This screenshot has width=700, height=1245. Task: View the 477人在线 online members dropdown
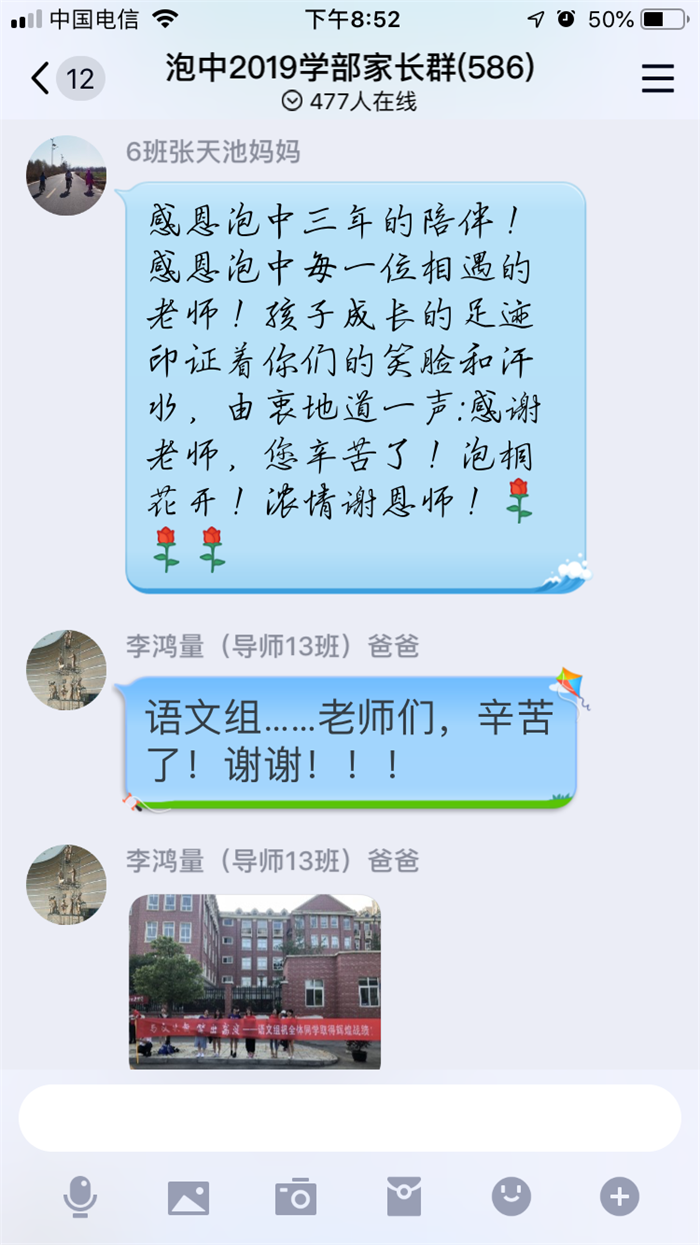[350, 101]
